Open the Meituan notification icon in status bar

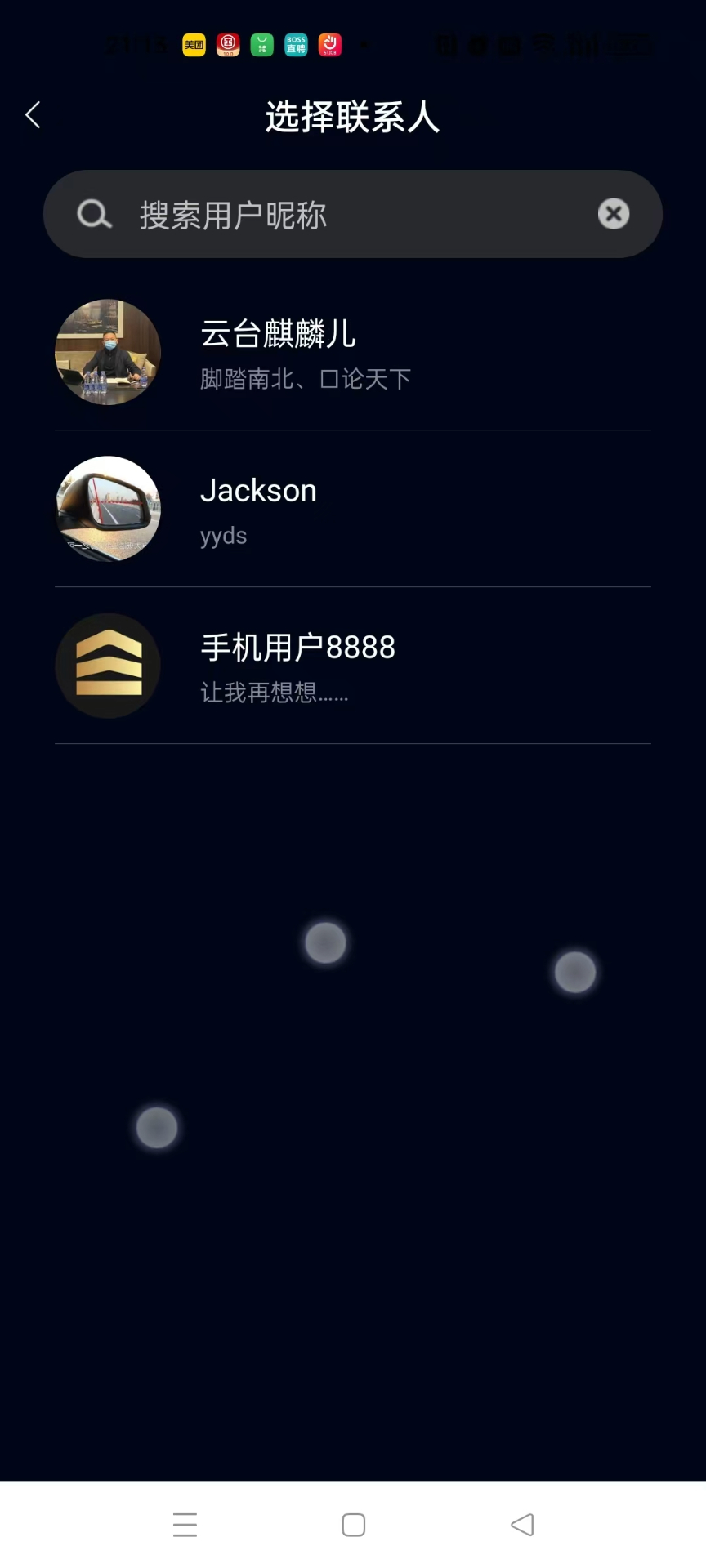click(194, 44)
